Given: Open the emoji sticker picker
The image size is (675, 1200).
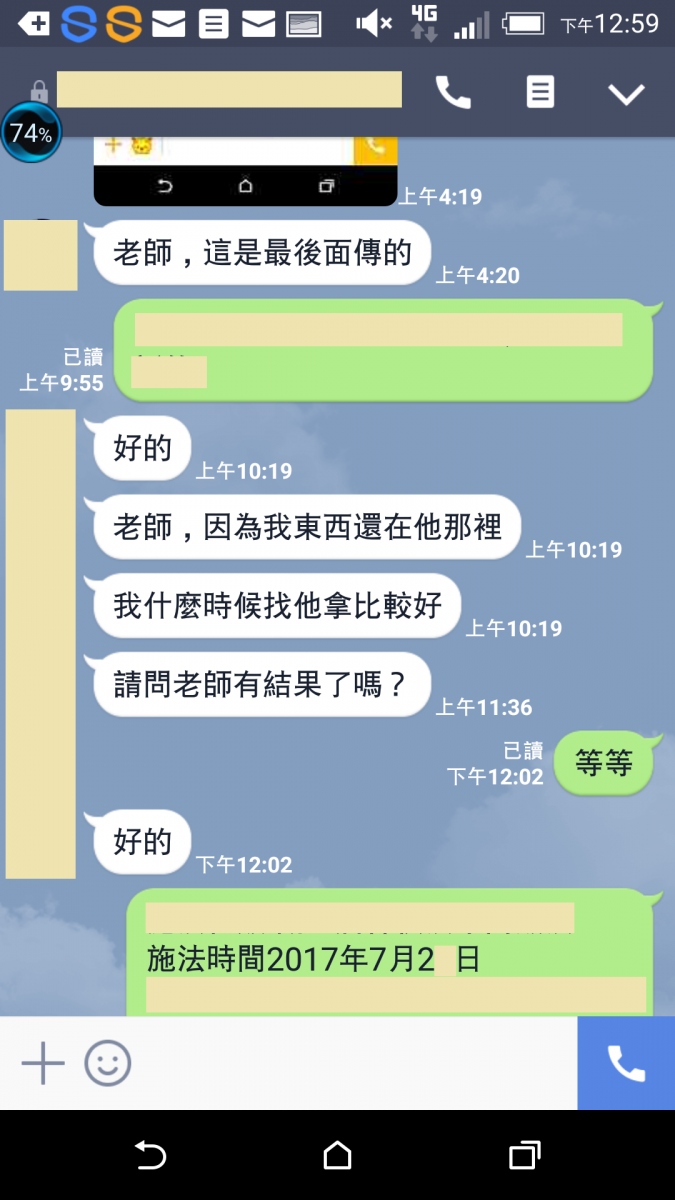Looking at the screenshot, I should (108, 1063).
